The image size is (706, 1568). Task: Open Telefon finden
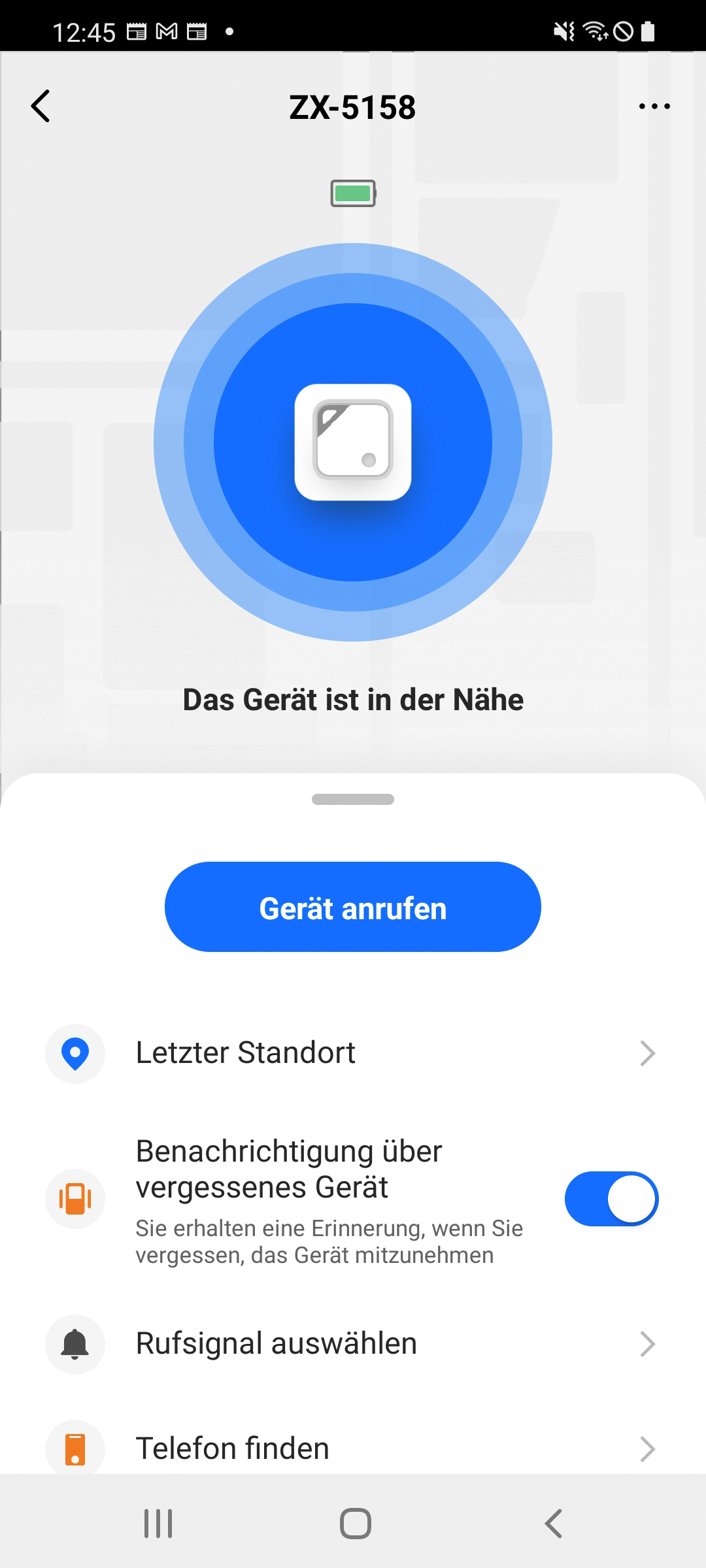pyautogui.click(x=353, y=1448)
